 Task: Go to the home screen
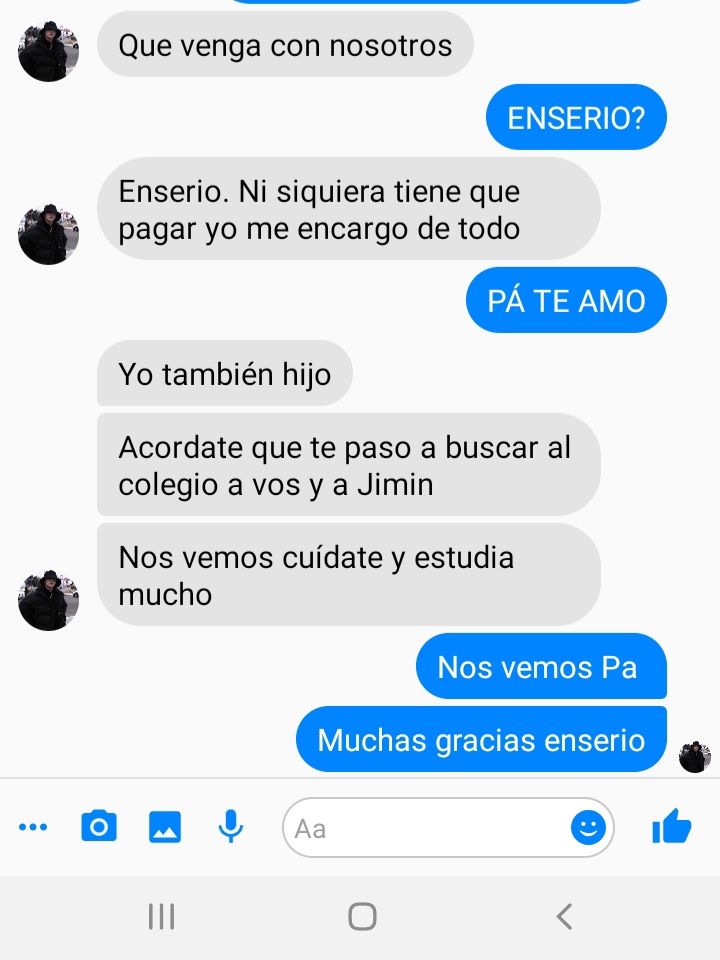point(362,916)
